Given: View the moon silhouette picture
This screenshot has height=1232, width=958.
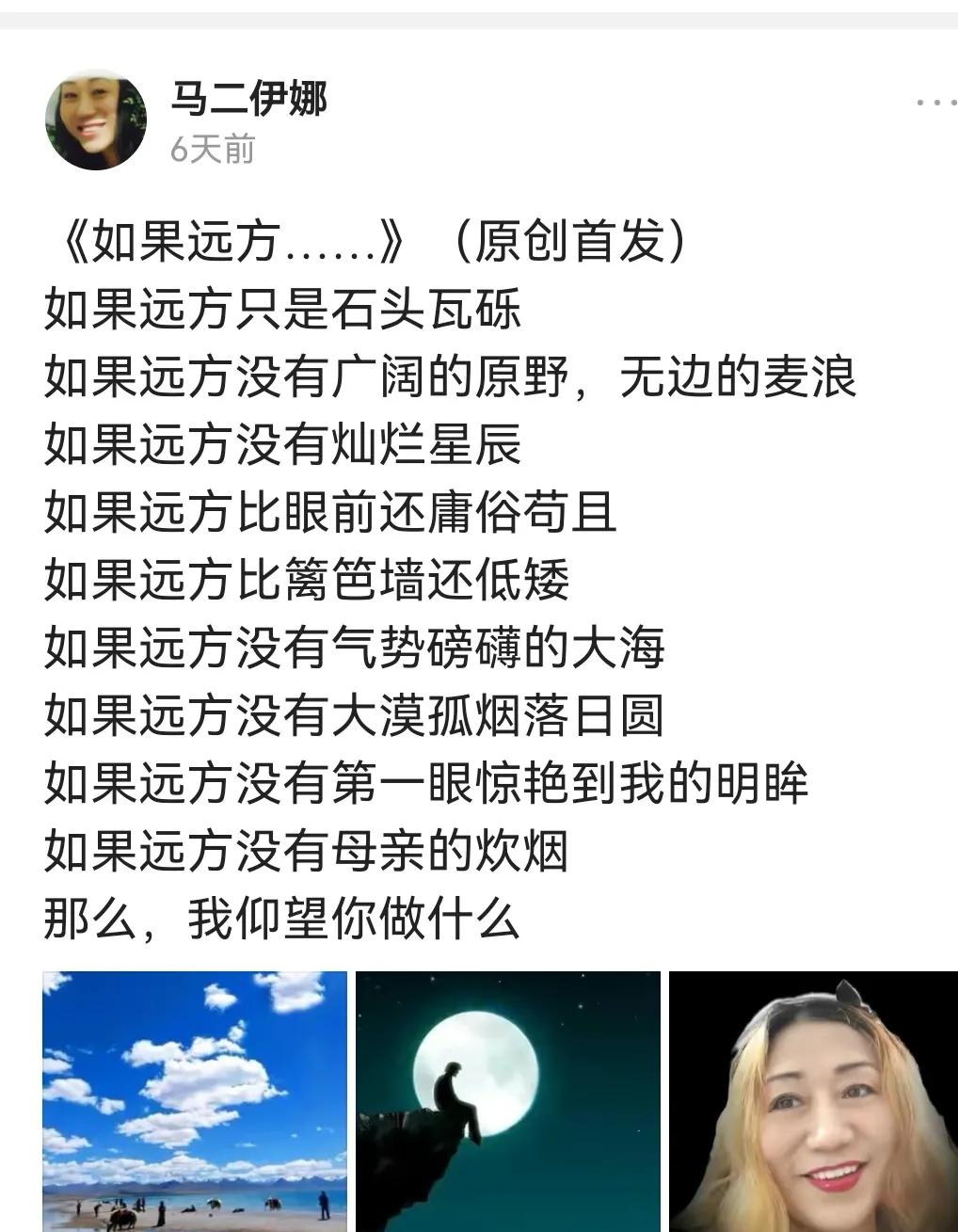Looking at the screenshot, I should [x=508, y=1101].
